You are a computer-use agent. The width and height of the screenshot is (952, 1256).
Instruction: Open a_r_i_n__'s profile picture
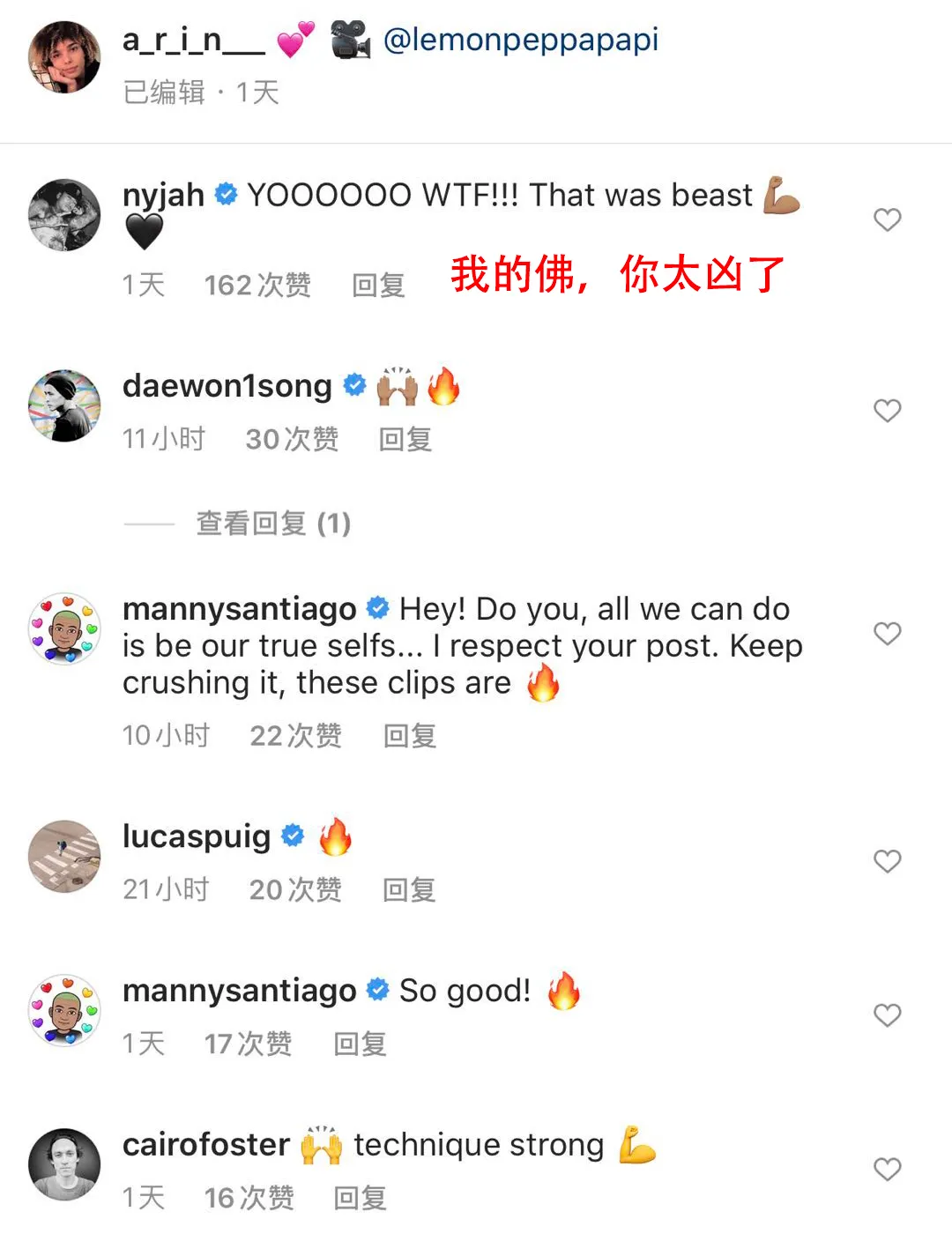point(64,57)
